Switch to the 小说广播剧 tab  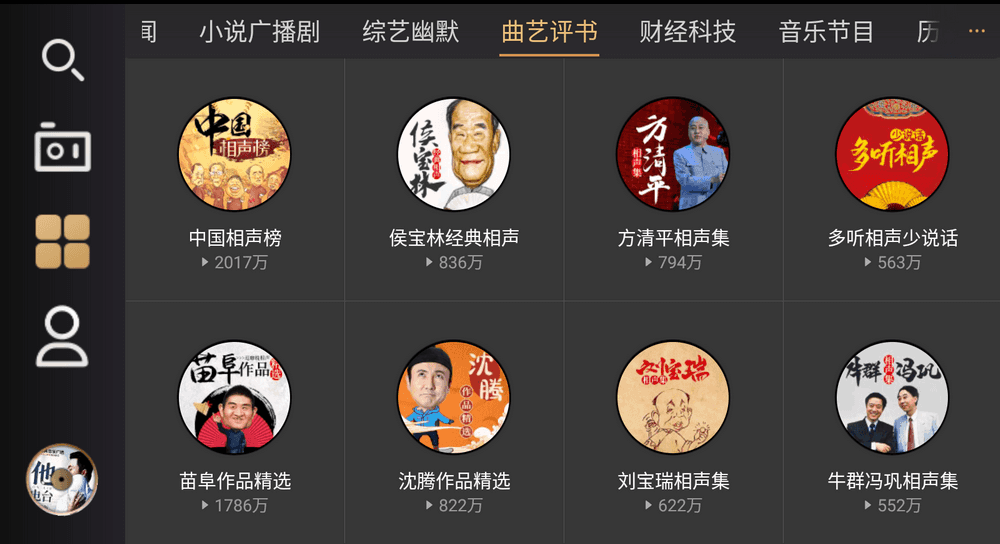click(259, 32)
